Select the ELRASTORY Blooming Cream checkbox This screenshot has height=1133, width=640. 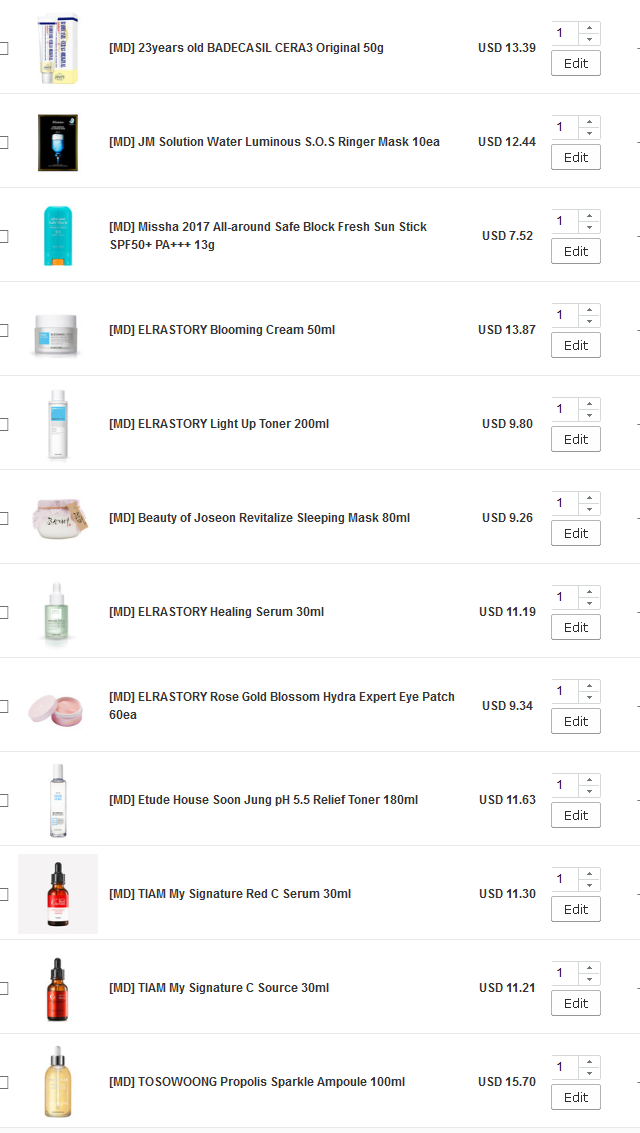(x=3, y=330)
